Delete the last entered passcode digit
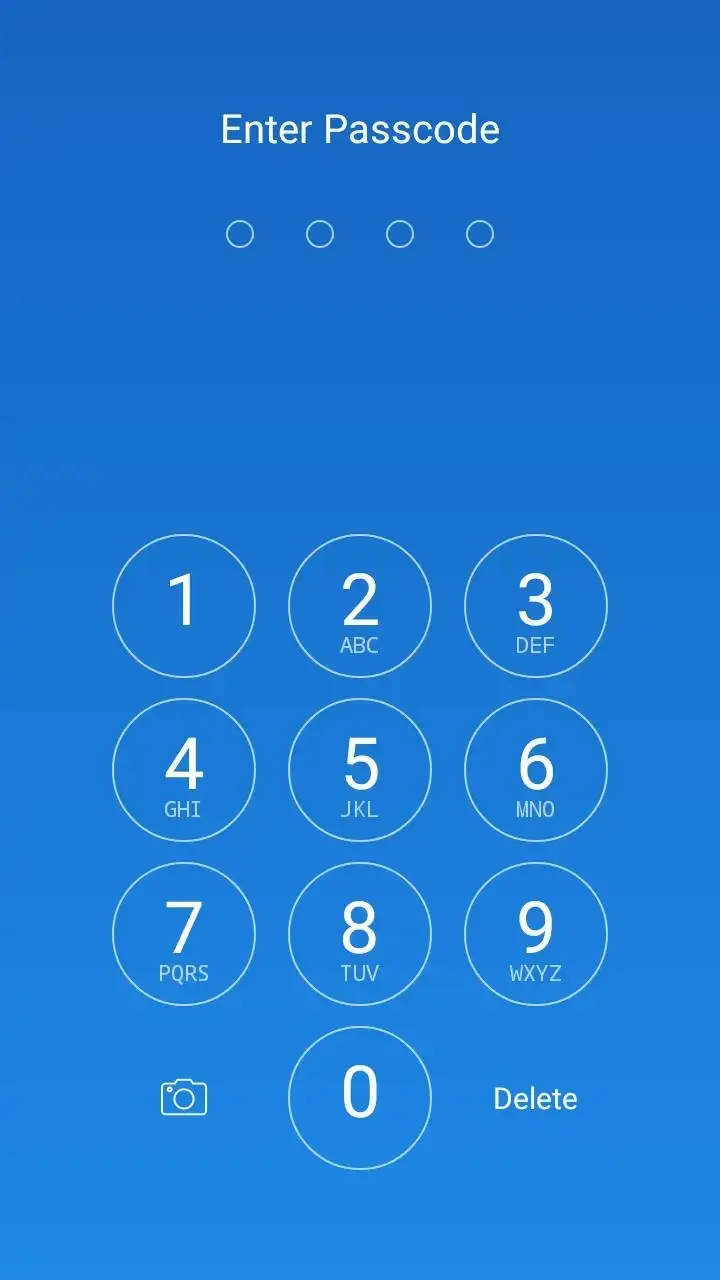The image size is (720, 1280). (x=535, y=1099)
